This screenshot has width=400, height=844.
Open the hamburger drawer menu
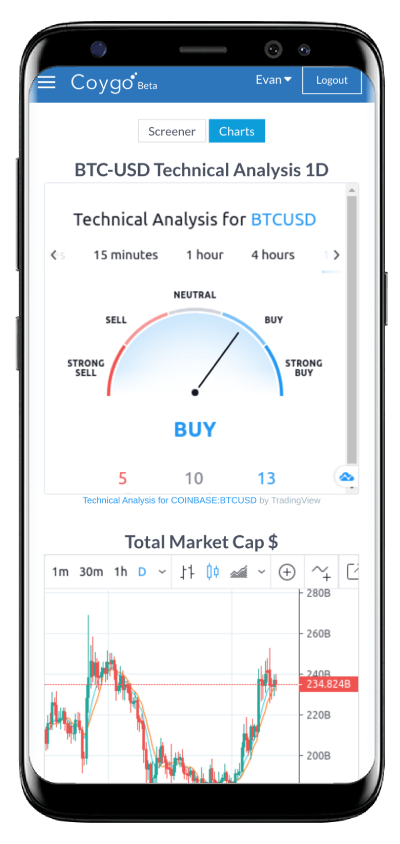[x=46, y=82]
